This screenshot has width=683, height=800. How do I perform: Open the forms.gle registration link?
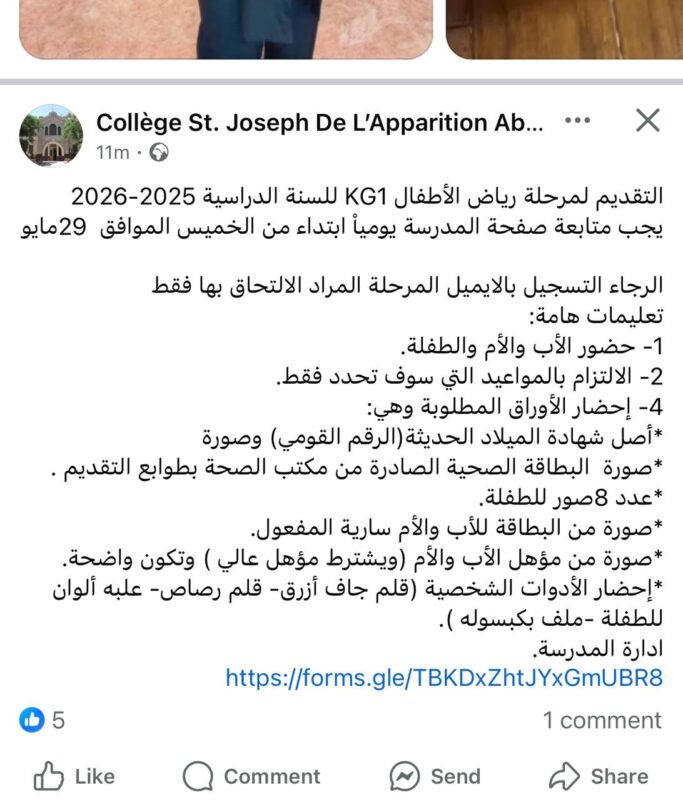tap(443, 677)
